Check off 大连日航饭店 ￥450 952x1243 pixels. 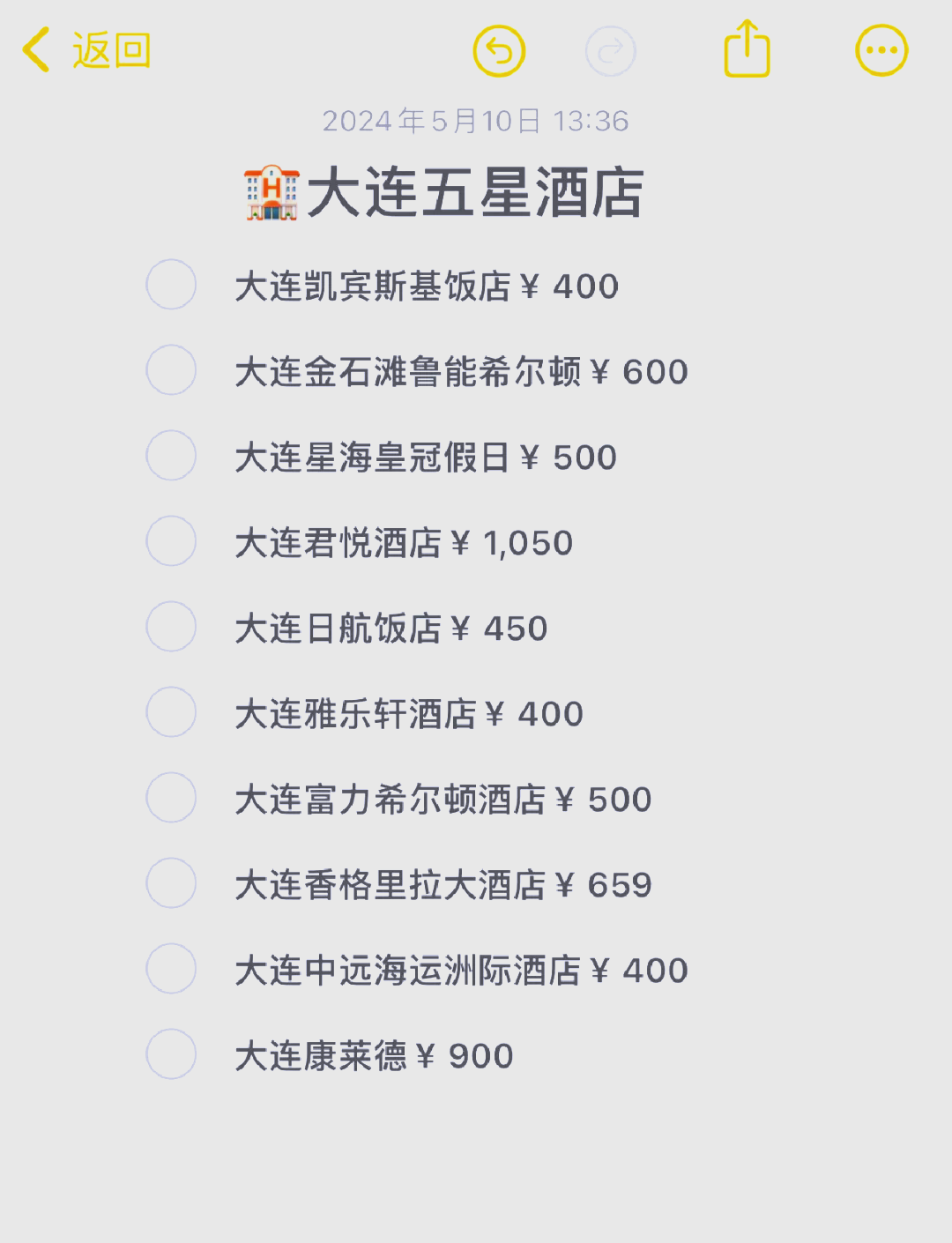pyautogui.click(x=172, y=628)
